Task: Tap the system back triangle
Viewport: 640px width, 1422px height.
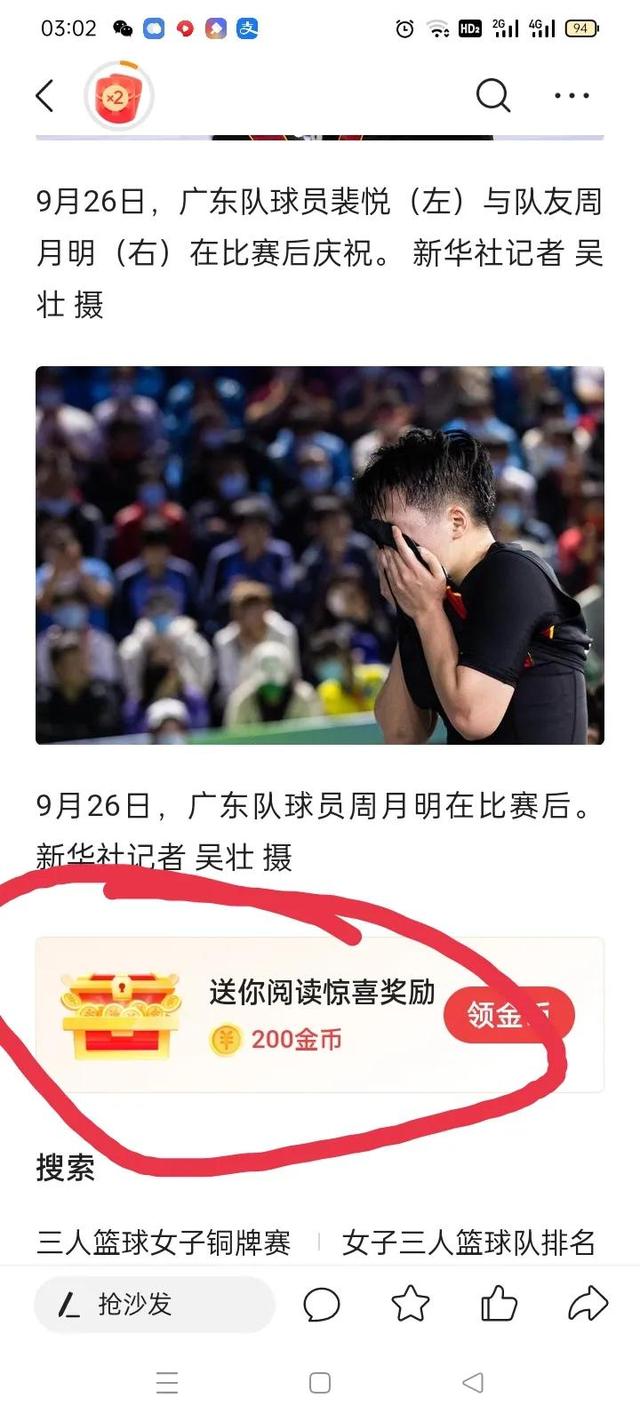Action: [473, 1383]
